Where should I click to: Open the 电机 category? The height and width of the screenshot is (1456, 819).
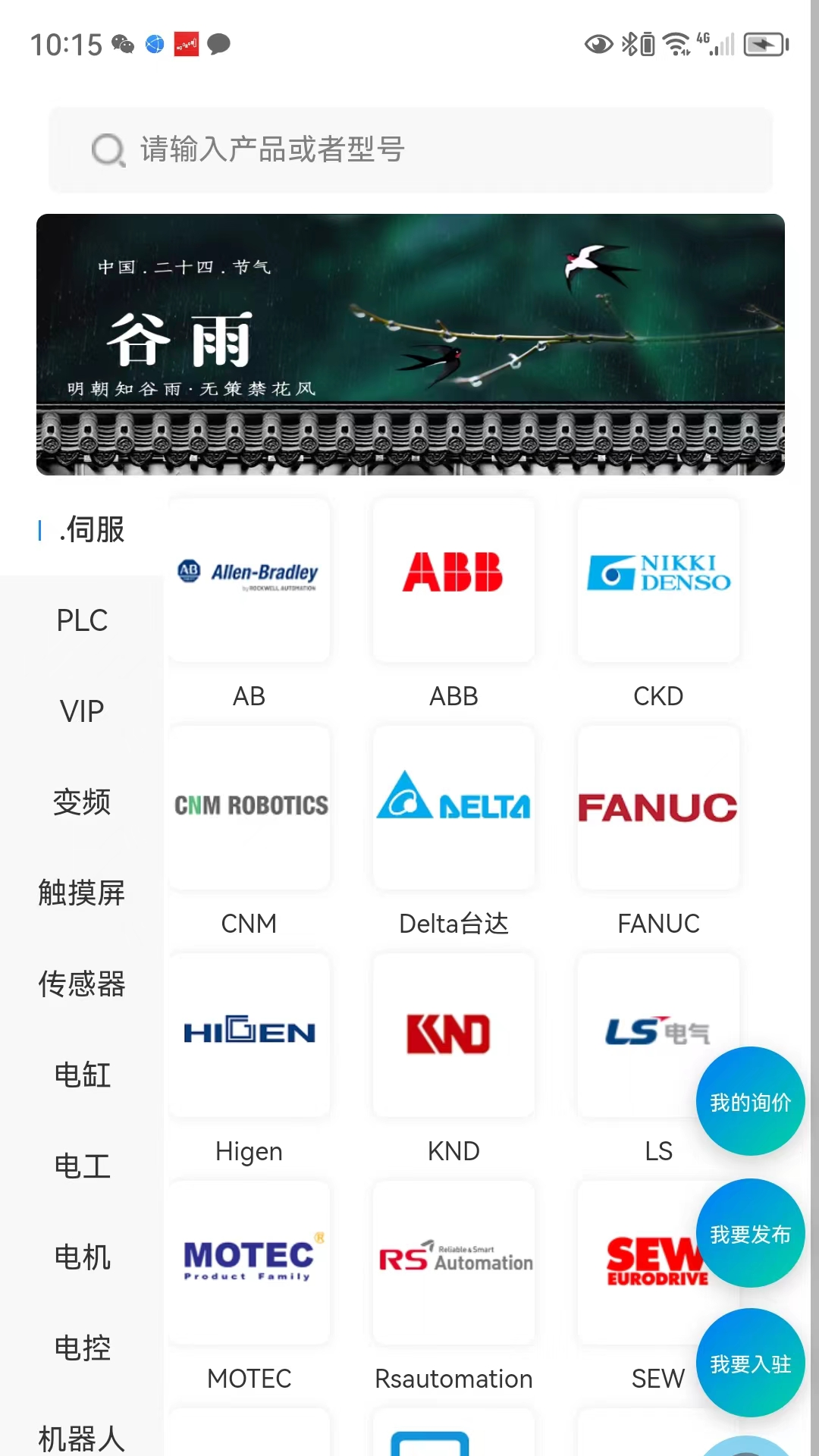tap(82, 1257)
